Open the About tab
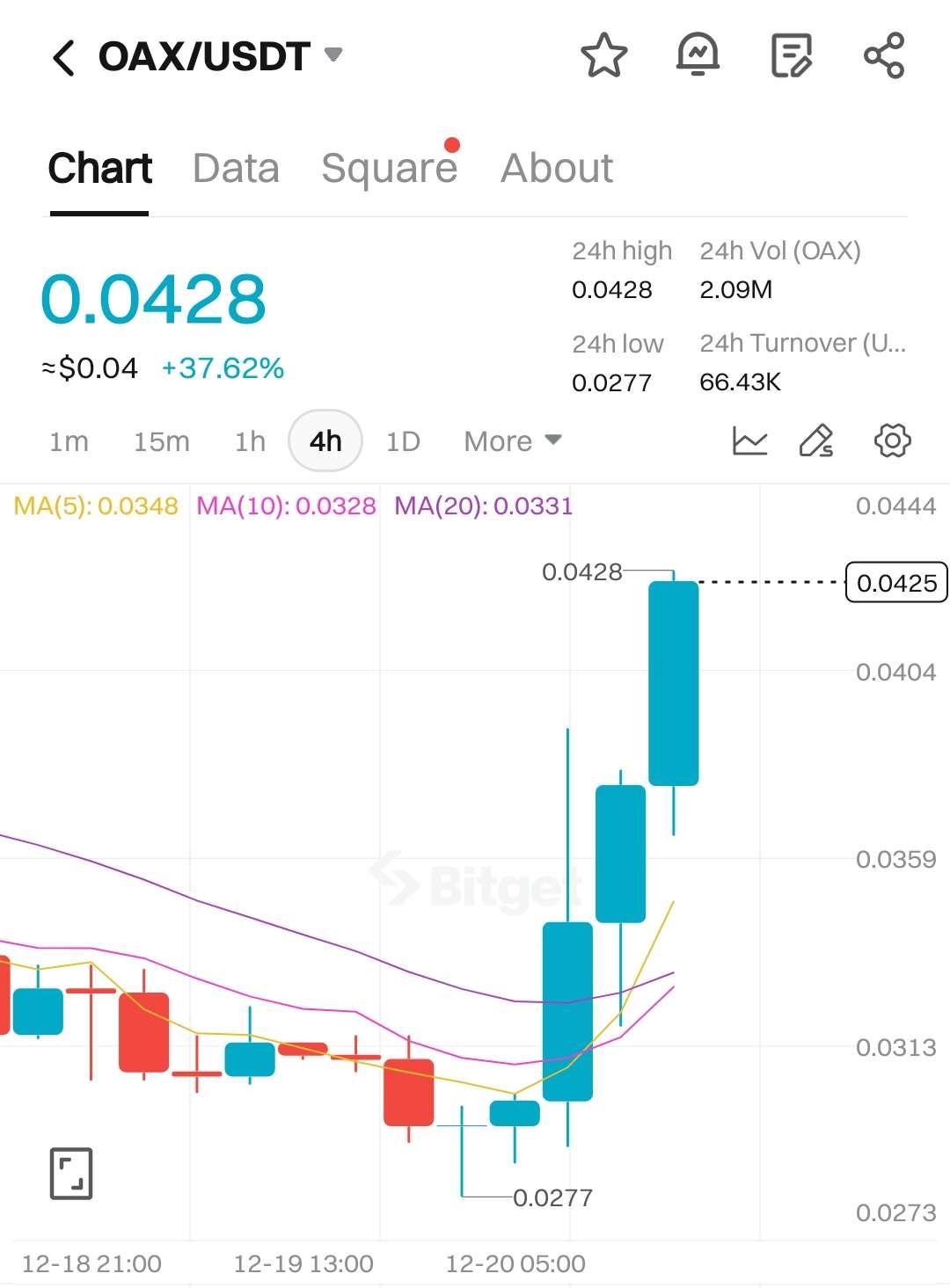Screen dimensions: 950x1288 point(556,168)
